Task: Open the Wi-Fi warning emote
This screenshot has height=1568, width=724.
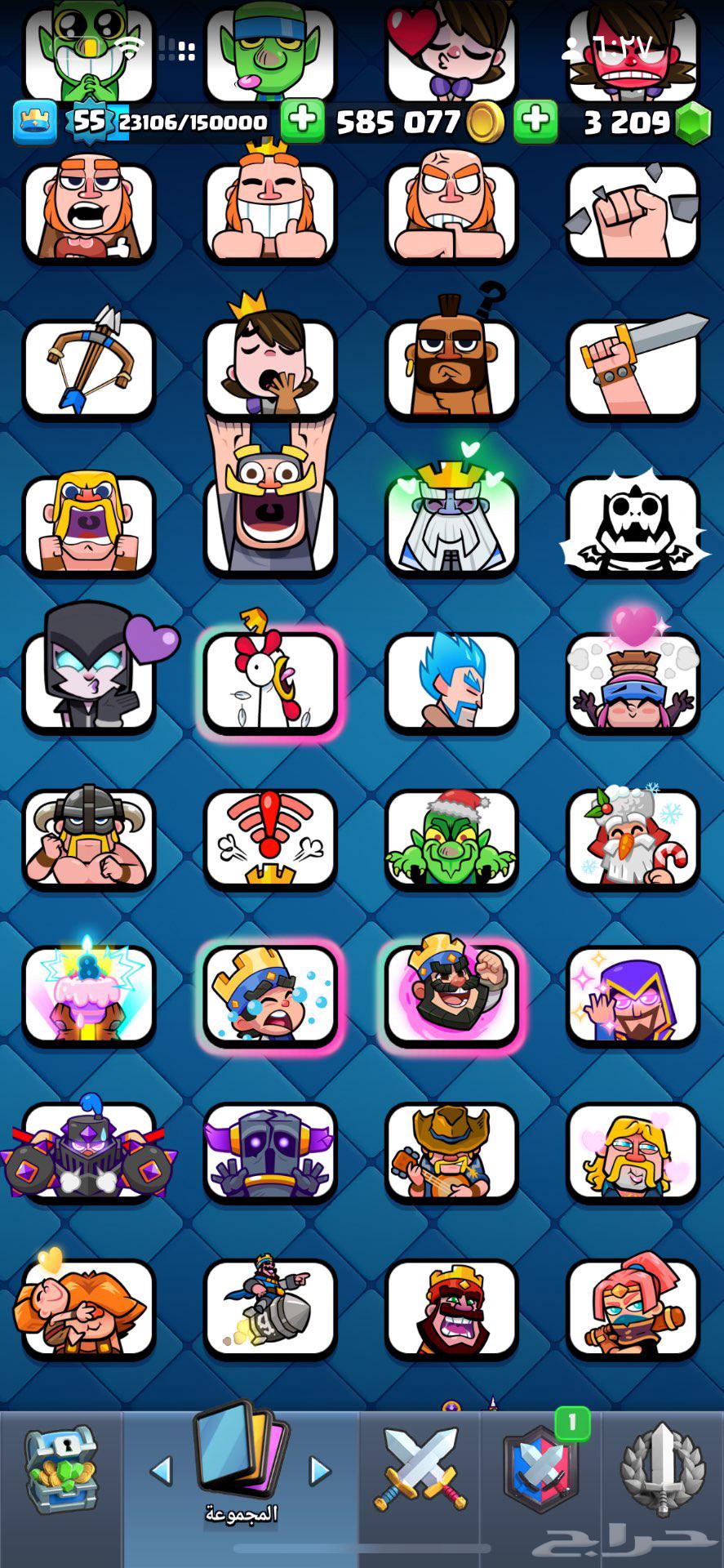Action: tap(269, 837)
